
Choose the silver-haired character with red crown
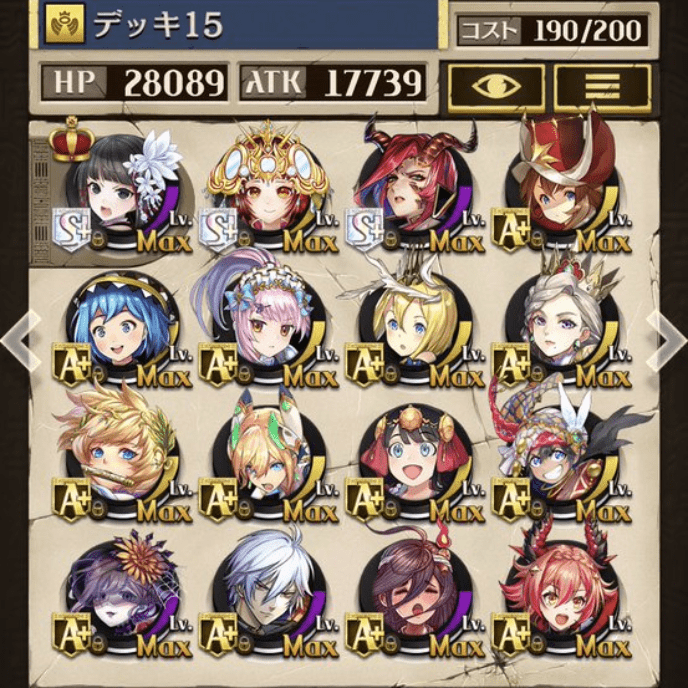pos(558,328)
